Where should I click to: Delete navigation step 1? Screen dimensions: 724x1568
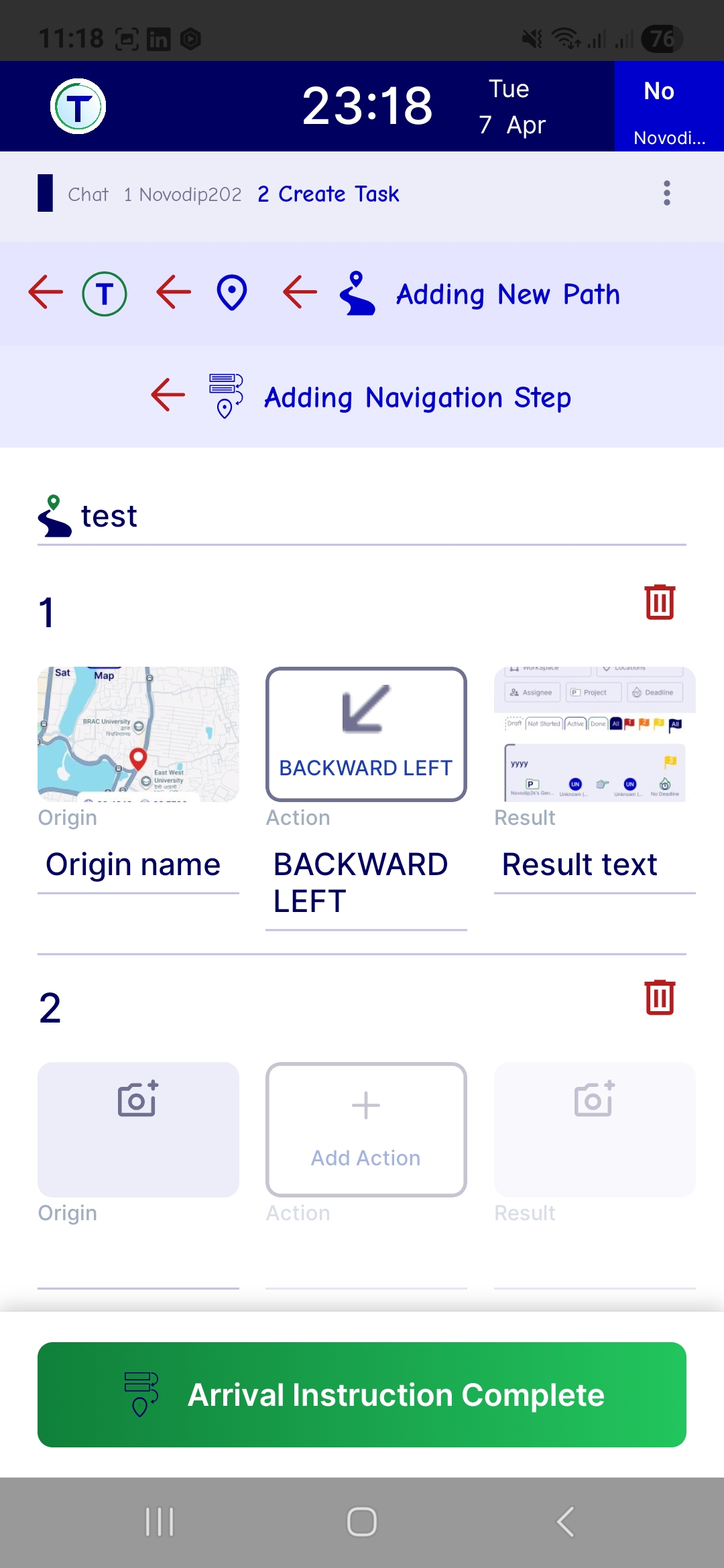click(x=660, y=602)
